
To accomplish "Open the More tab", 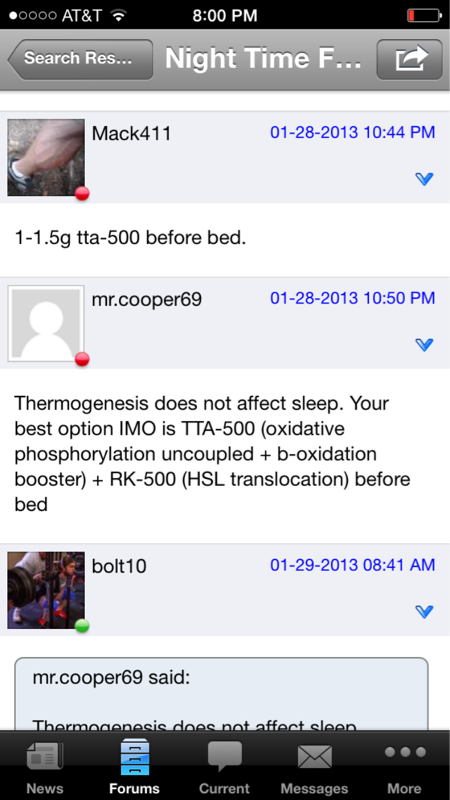I will point(405,766).
